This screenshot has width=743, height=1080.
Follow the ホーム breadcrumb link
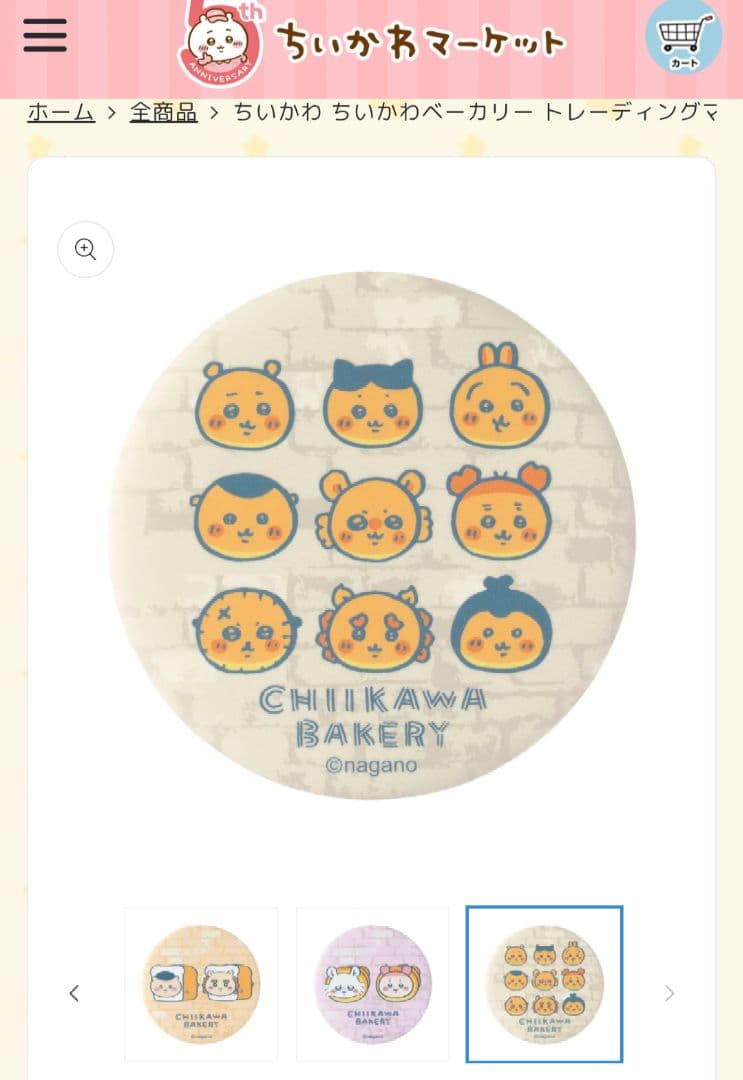tap(61, 112)
